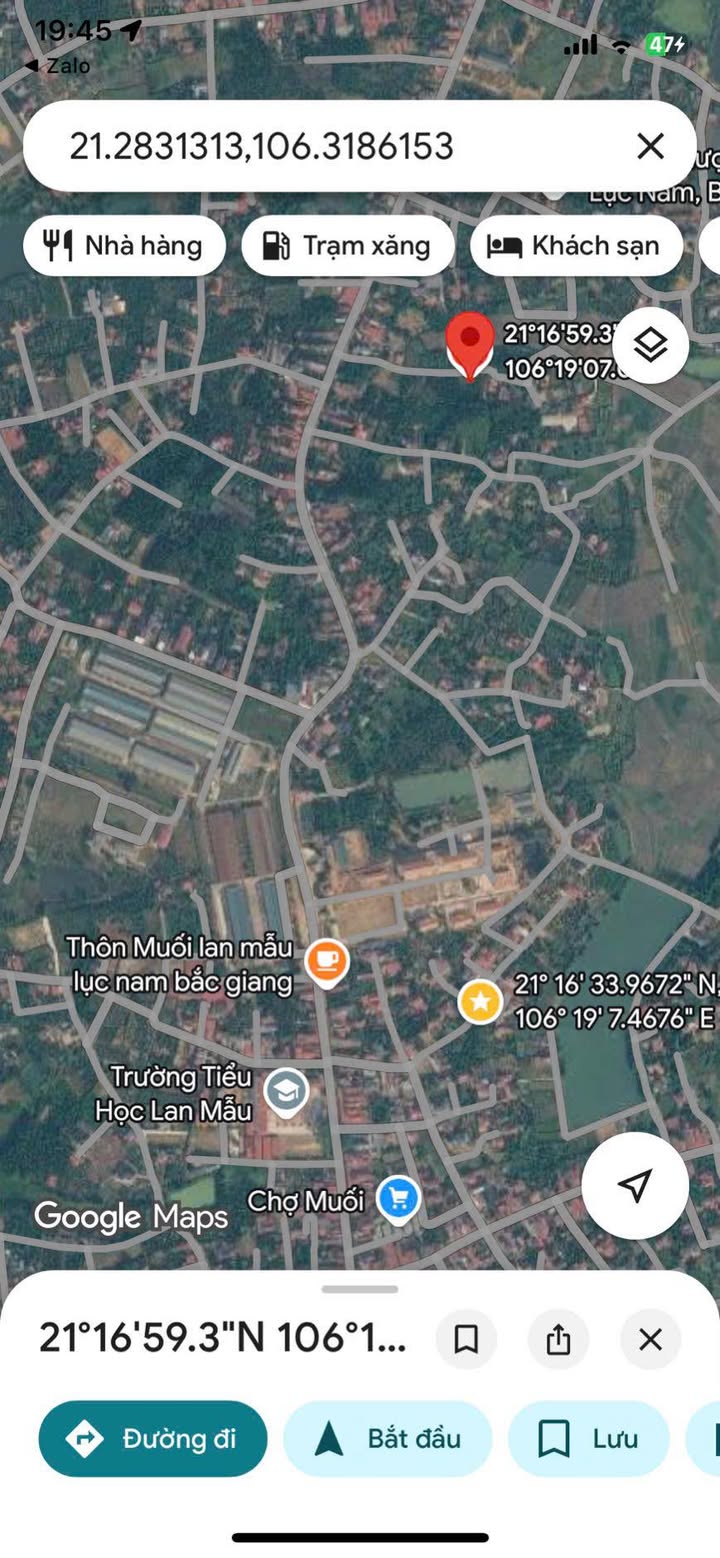The width and height of the screenshot is (720, 1558).
Task: Close the location info panel
Action: [x=650, y=1339]
